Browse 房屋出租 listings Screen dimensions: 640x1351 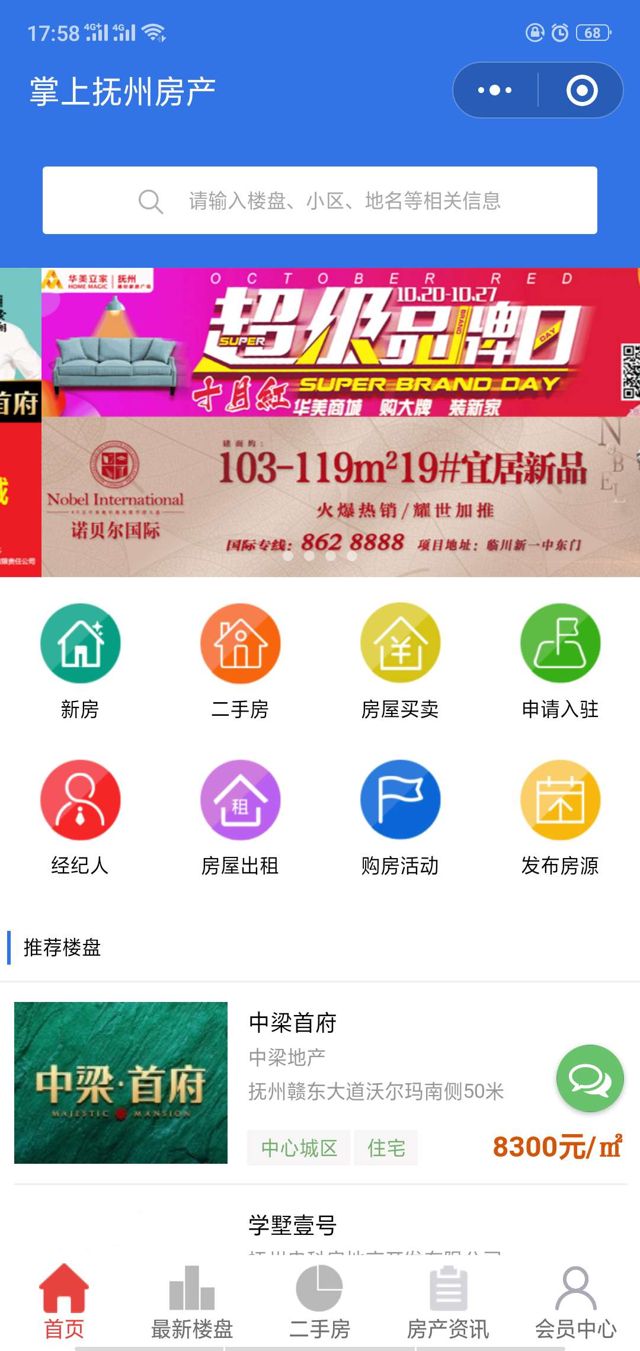pos(240,800)
